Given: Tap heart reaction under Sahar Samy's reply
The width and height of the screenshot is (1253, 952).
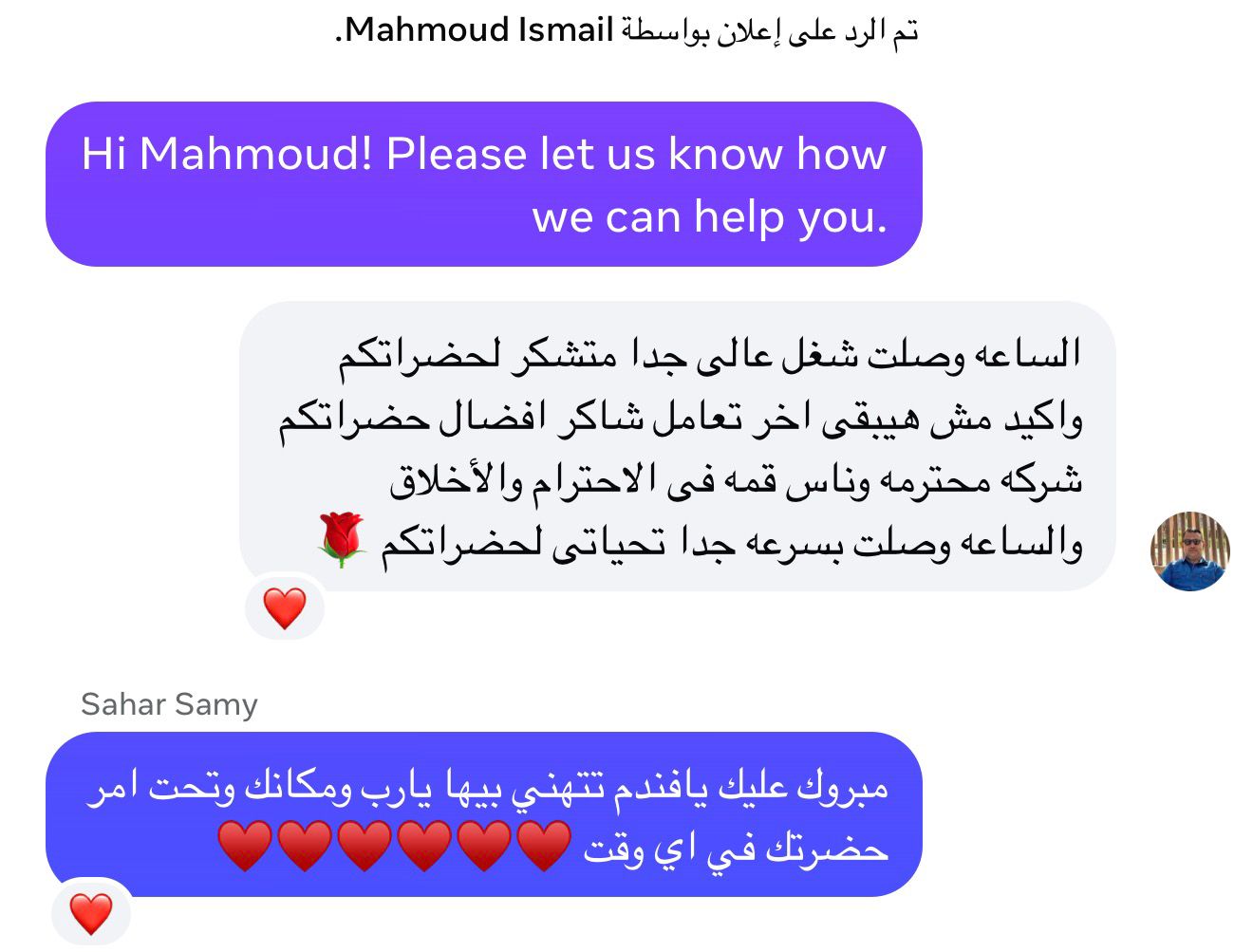Looking at the screenshot, I should [91, 914].
